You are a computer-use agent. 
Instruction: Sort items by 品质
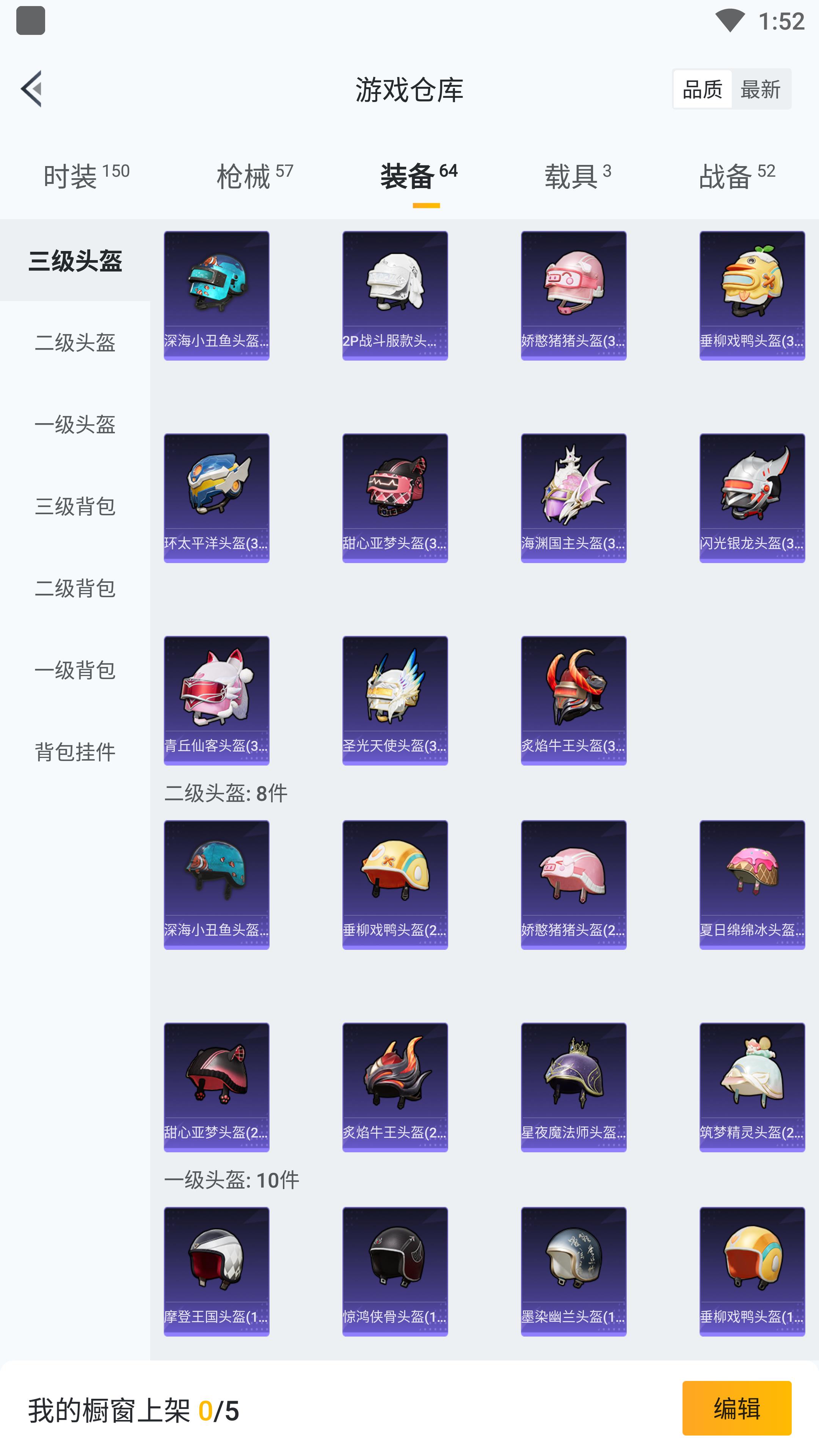coord(702,89)
